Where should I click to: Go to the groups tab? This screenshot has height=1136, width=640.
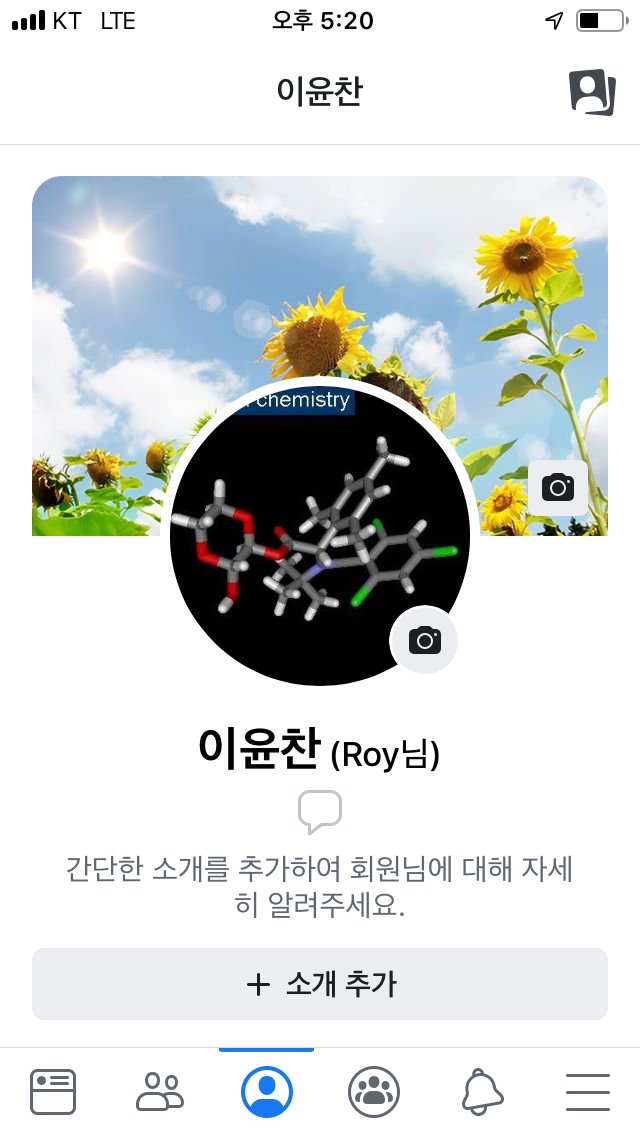(x=374, y=1092)
